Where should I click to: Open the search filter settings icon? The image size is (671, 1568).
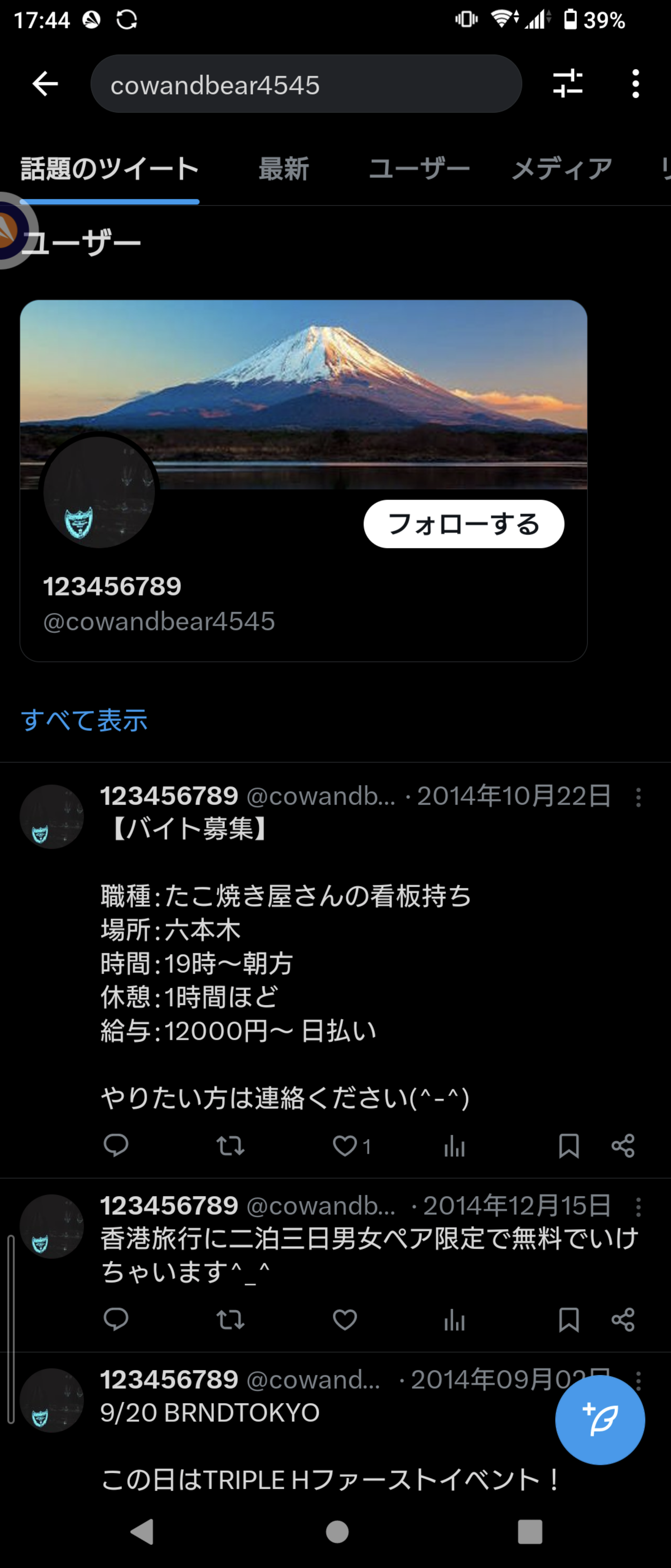click(568, 84)
